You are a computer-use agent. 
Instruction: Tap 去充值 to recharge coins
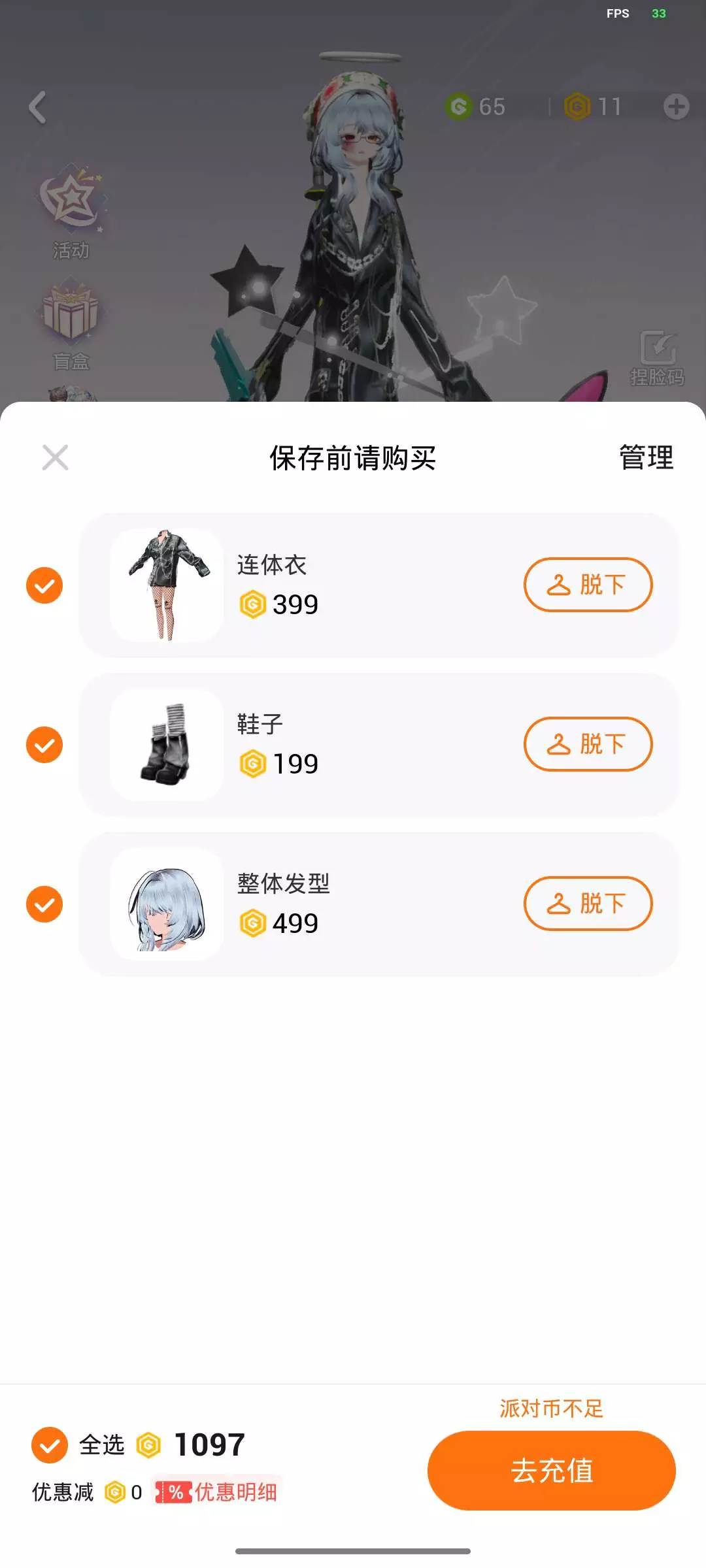pos(551,1470)
